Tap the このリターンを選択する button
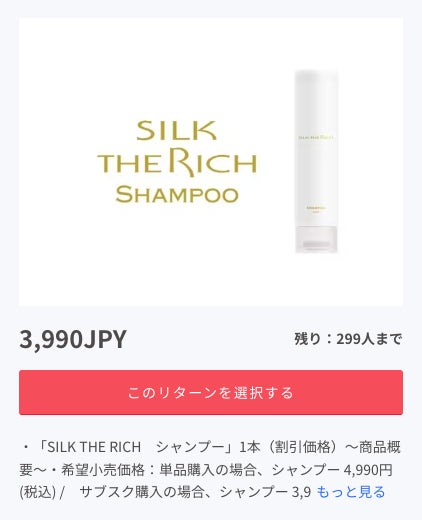The image size is (422, 520). point(211,392)
